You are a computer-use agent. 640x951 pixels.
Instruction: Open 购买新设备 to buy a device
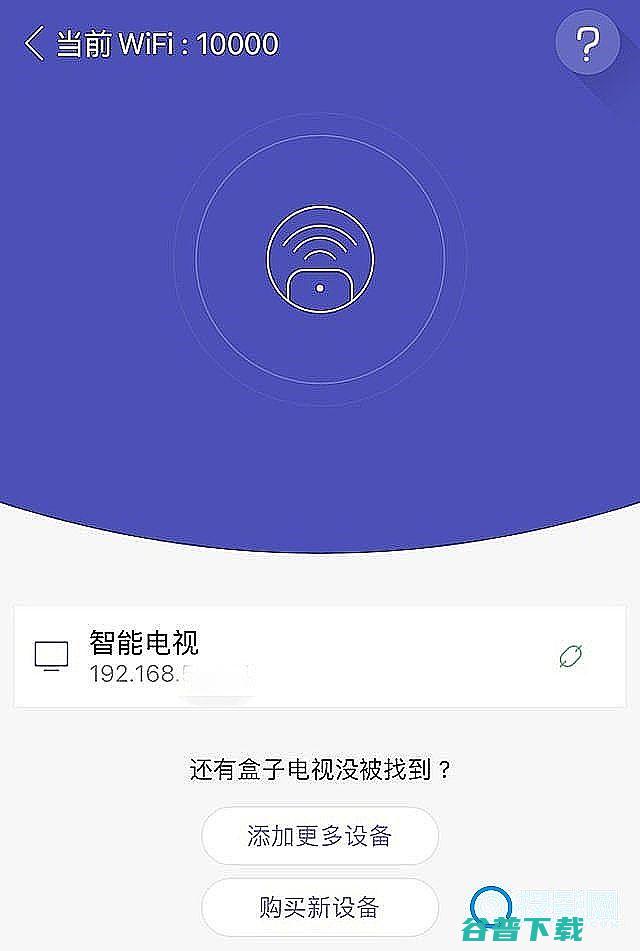[320, 907]
